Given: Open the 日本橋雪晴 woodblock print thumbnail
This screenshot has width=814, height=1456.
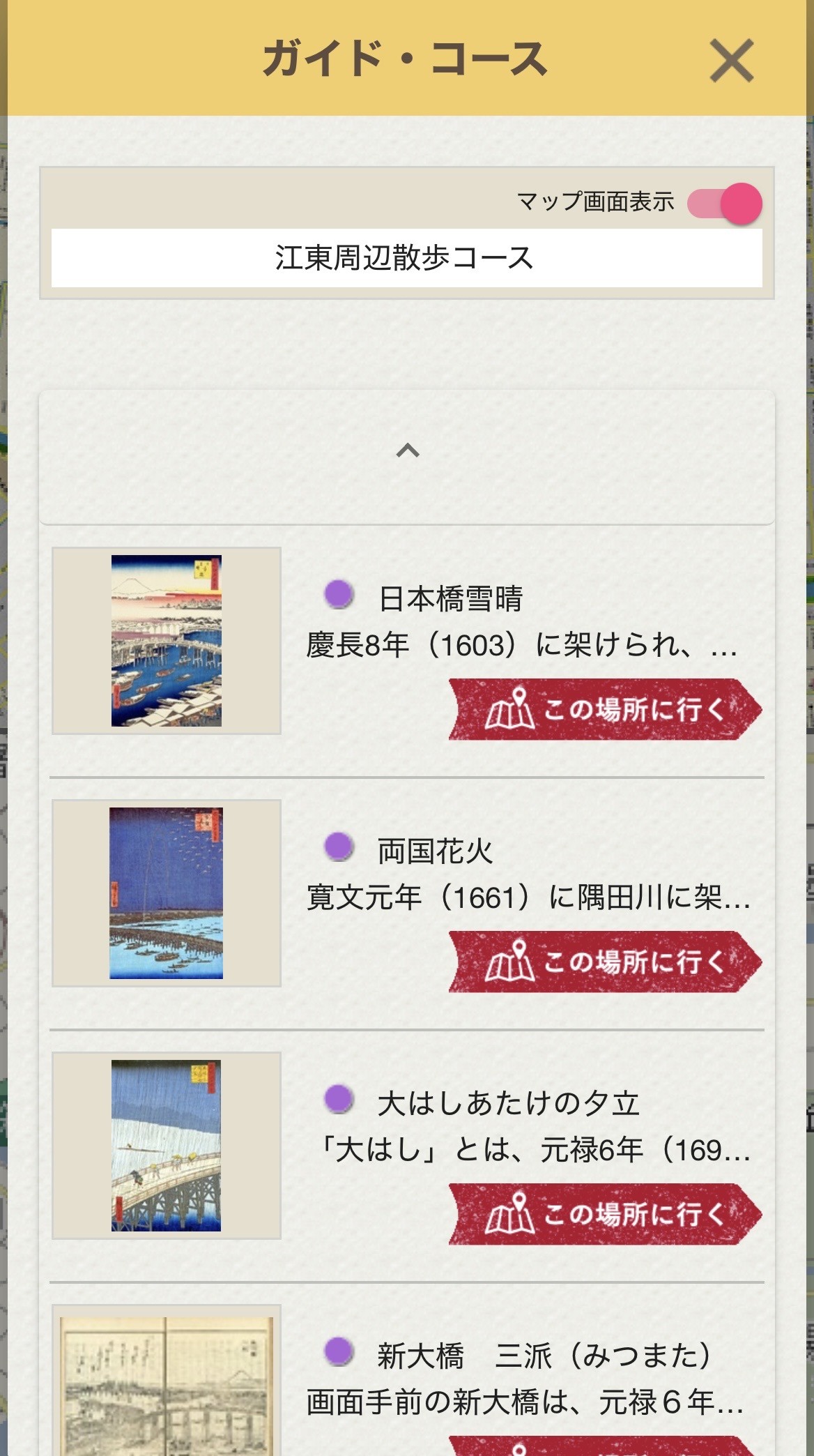Looking at the screenshot, I should pyautogui.click(x=167, y=641).
